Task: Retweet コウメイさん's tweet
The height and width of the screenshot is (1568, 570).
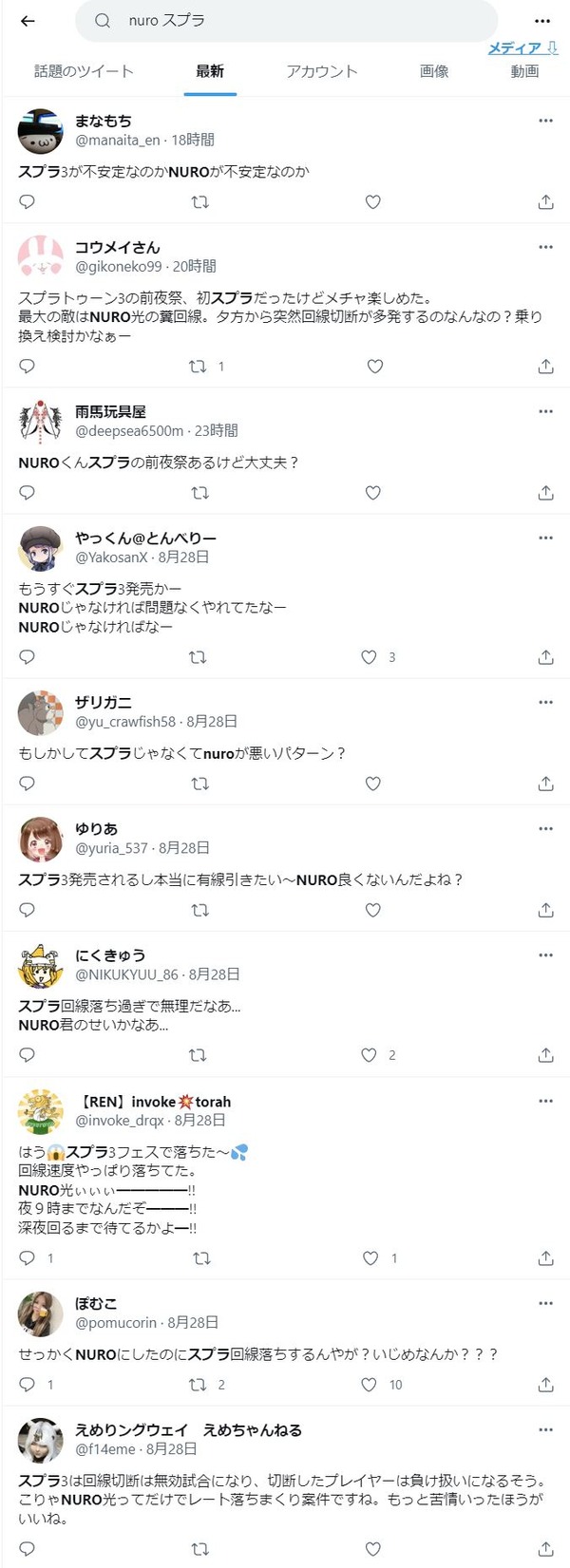Action: (x=199, y=367)
